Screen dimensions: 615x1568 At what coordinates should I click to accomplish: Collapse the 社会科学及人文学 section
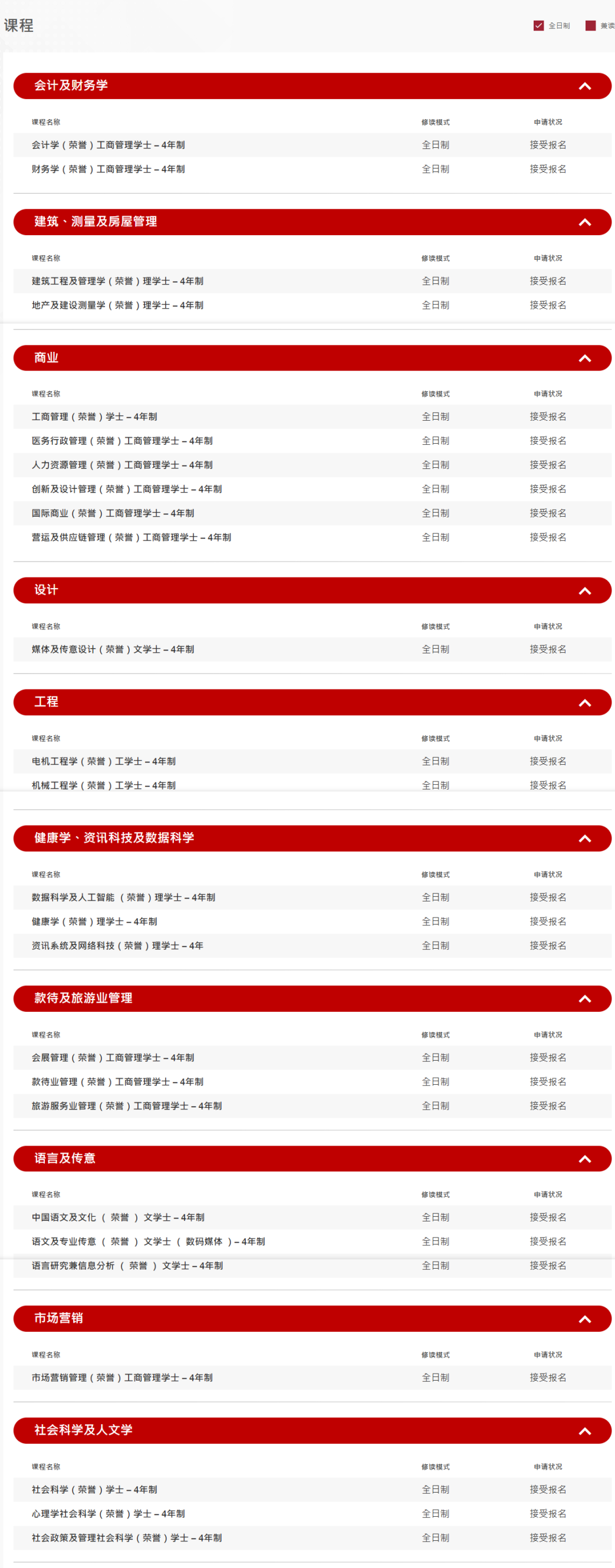[x=584, y=1431]
